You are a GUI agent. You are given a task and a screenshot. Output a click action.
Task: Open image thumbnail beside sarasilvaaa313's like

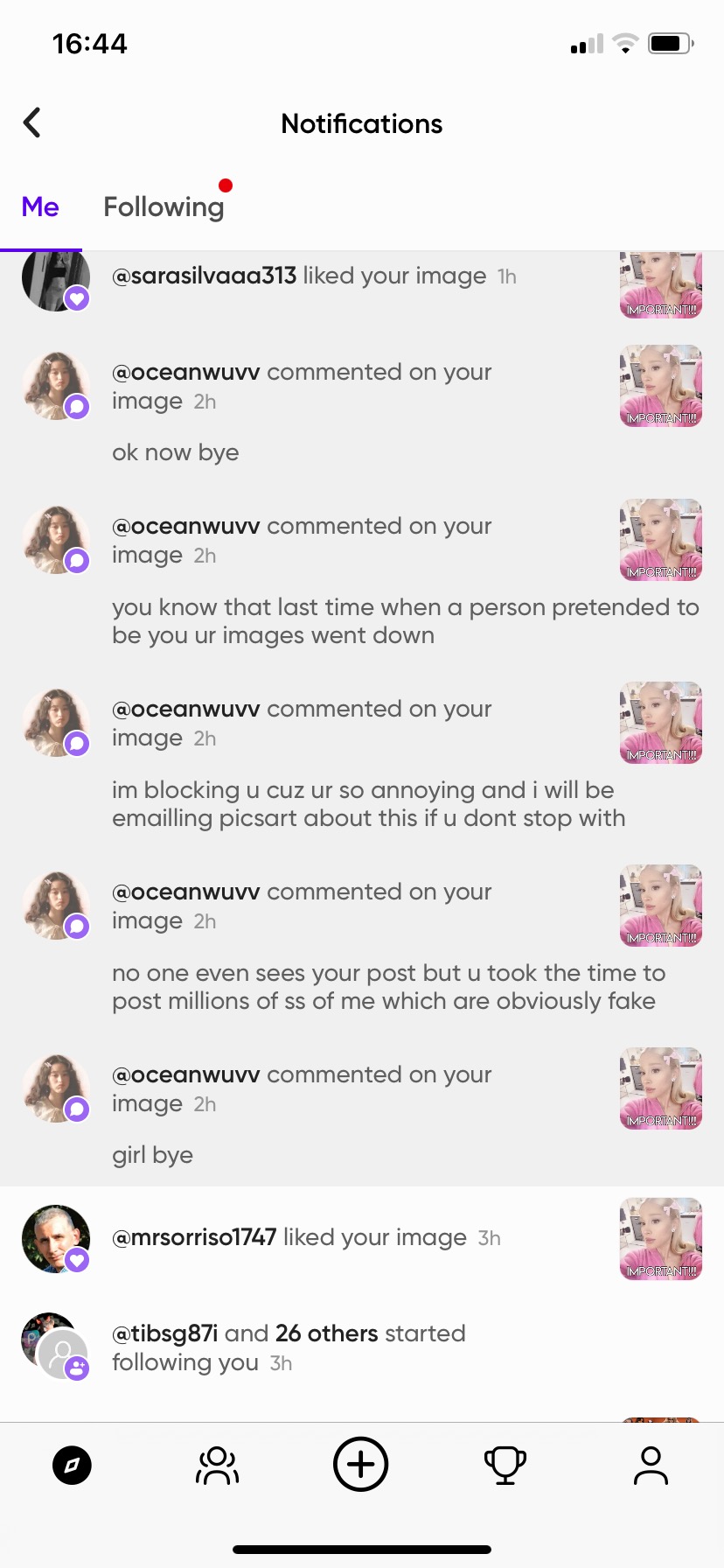coord(660,284)
